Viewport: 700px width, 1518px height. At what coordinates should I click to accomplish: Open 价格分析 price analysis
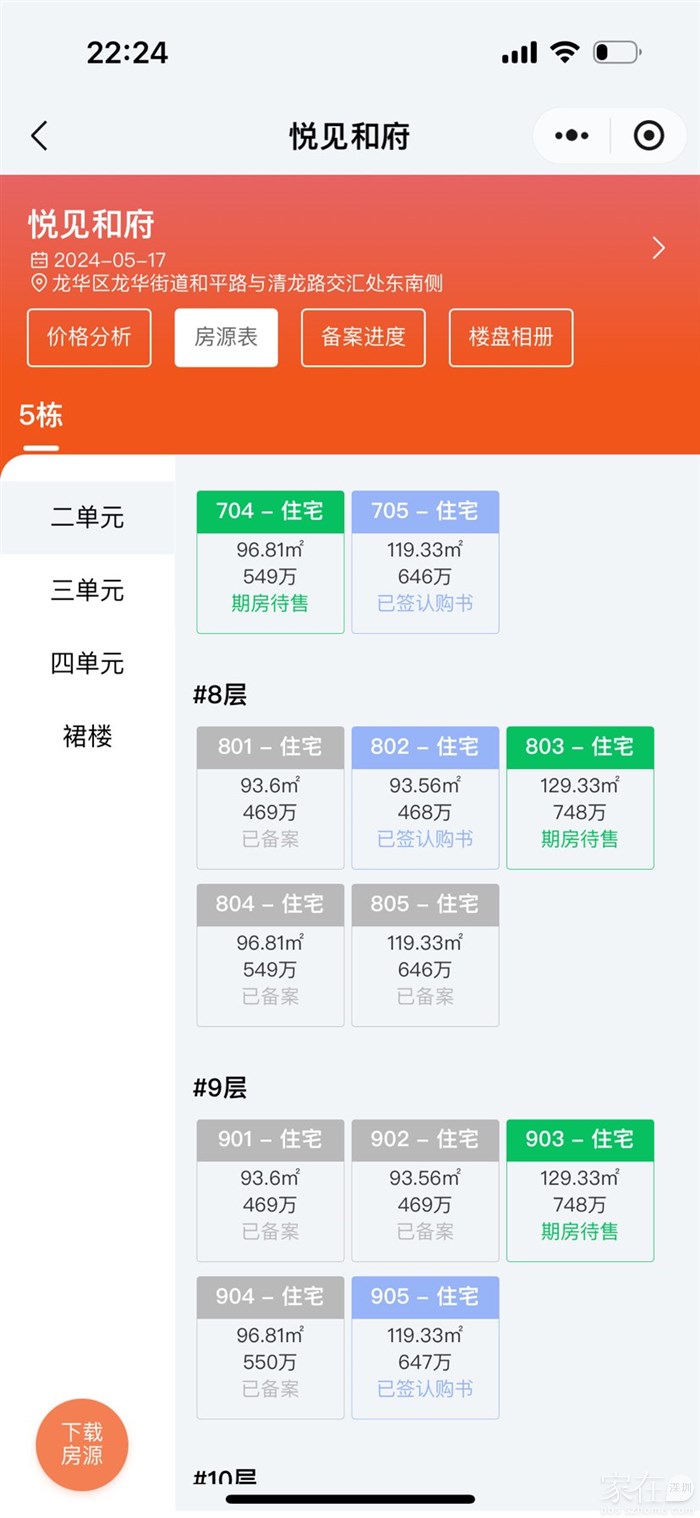coord(89,337)
